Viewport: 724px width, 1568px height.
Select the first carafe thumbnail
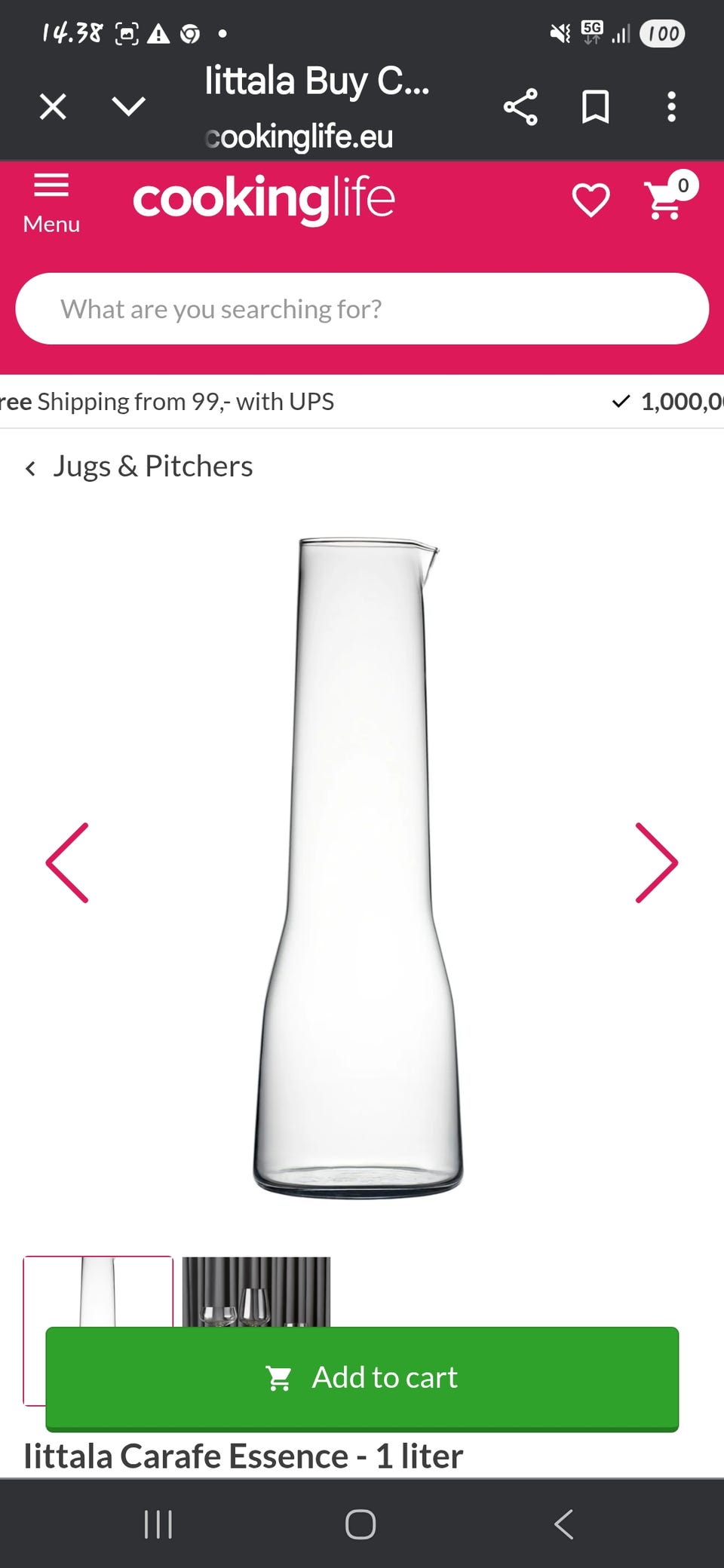pos(98,1291)
